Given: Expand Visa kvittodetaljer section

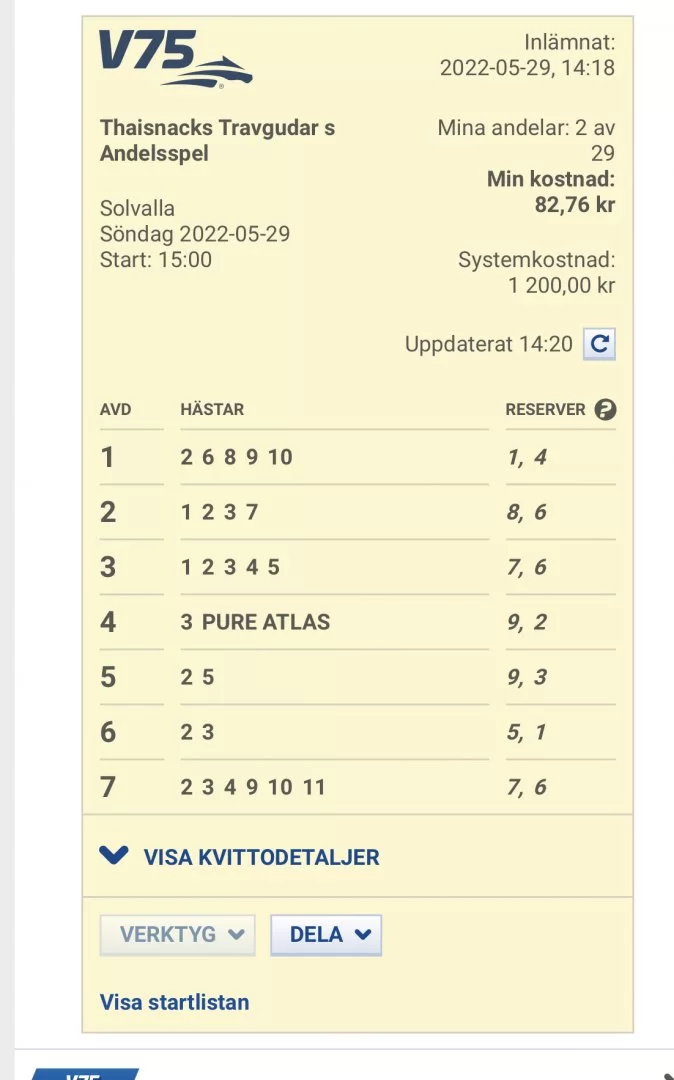Looking at the screenshot, I should pyautogui.click(x=240, y=857).
